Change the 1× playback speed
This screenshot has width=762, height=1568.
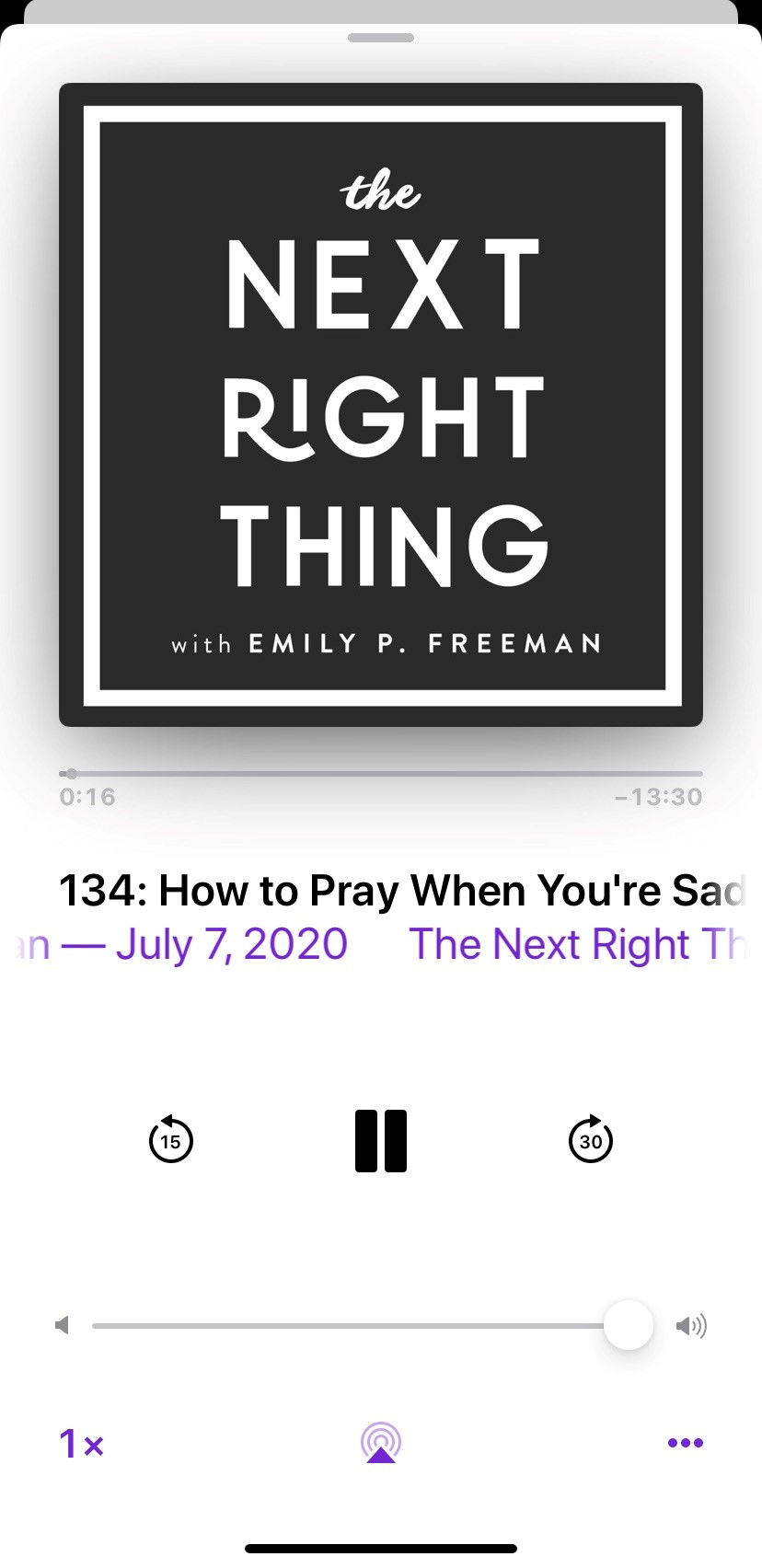[81, 1444]
